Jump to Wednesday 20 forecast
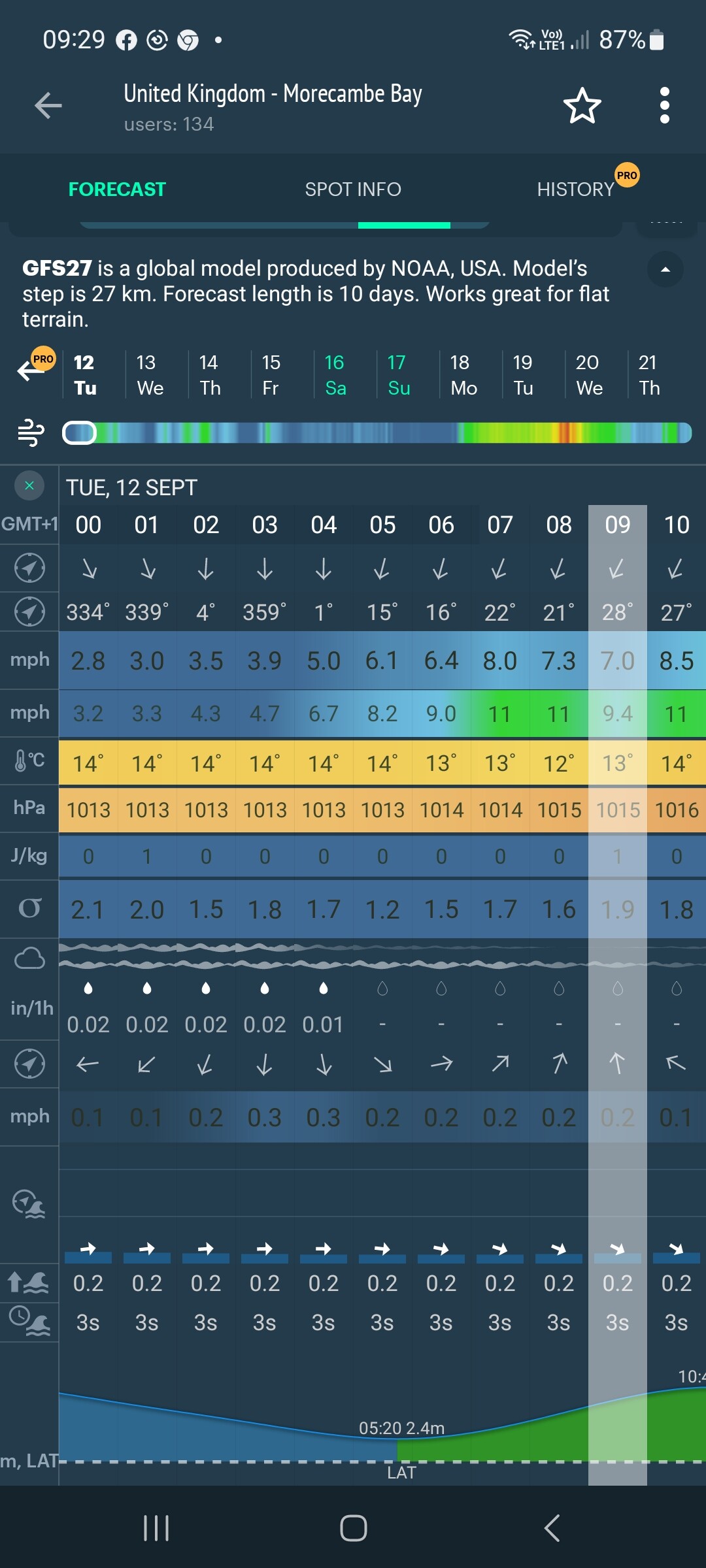Image resolution: width=706 pixels, height=1568 pixels. (588, 375)
